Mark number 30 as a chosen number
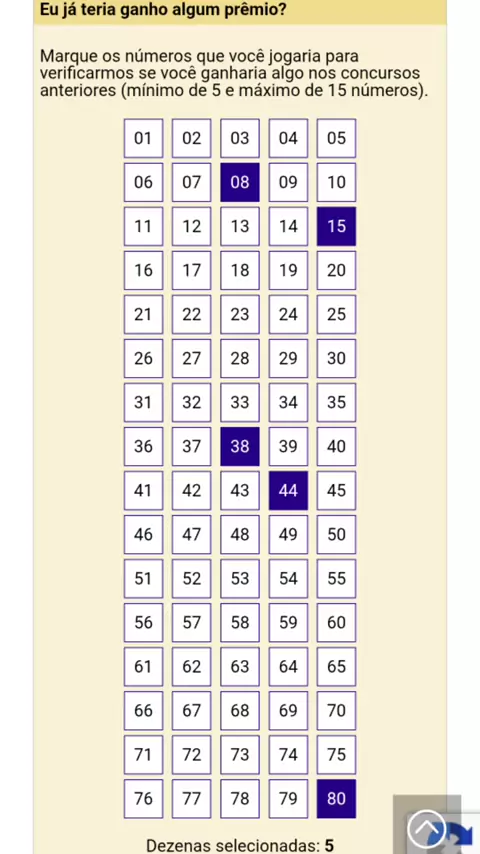The image size is (480, 854). coord(336,358)
